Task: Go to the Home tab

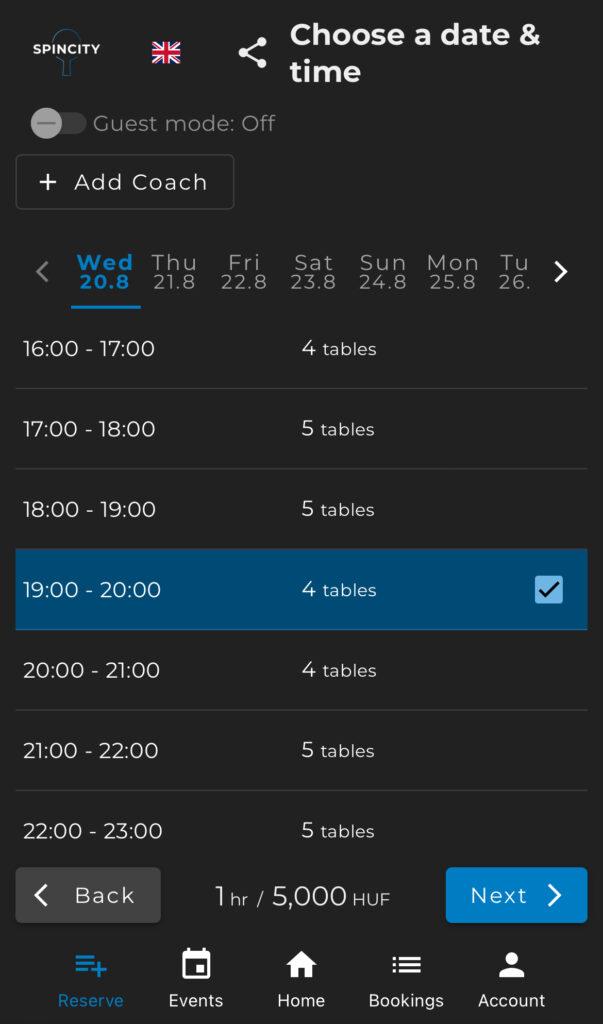Action: (301, 979)
